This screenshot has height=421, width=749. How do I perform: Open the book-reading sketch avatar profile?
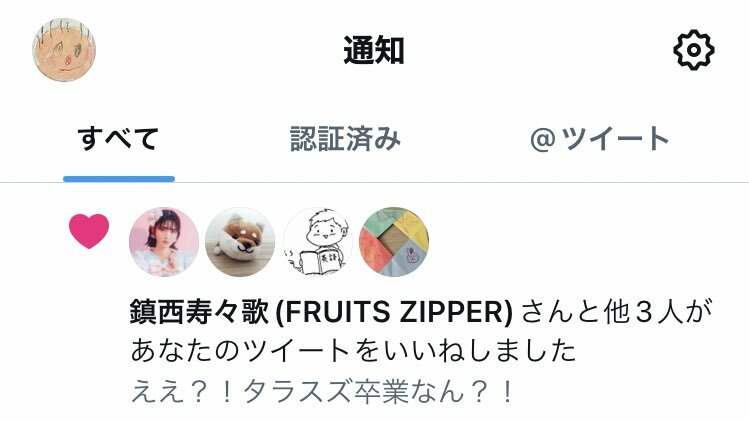(x=317, y=242)
